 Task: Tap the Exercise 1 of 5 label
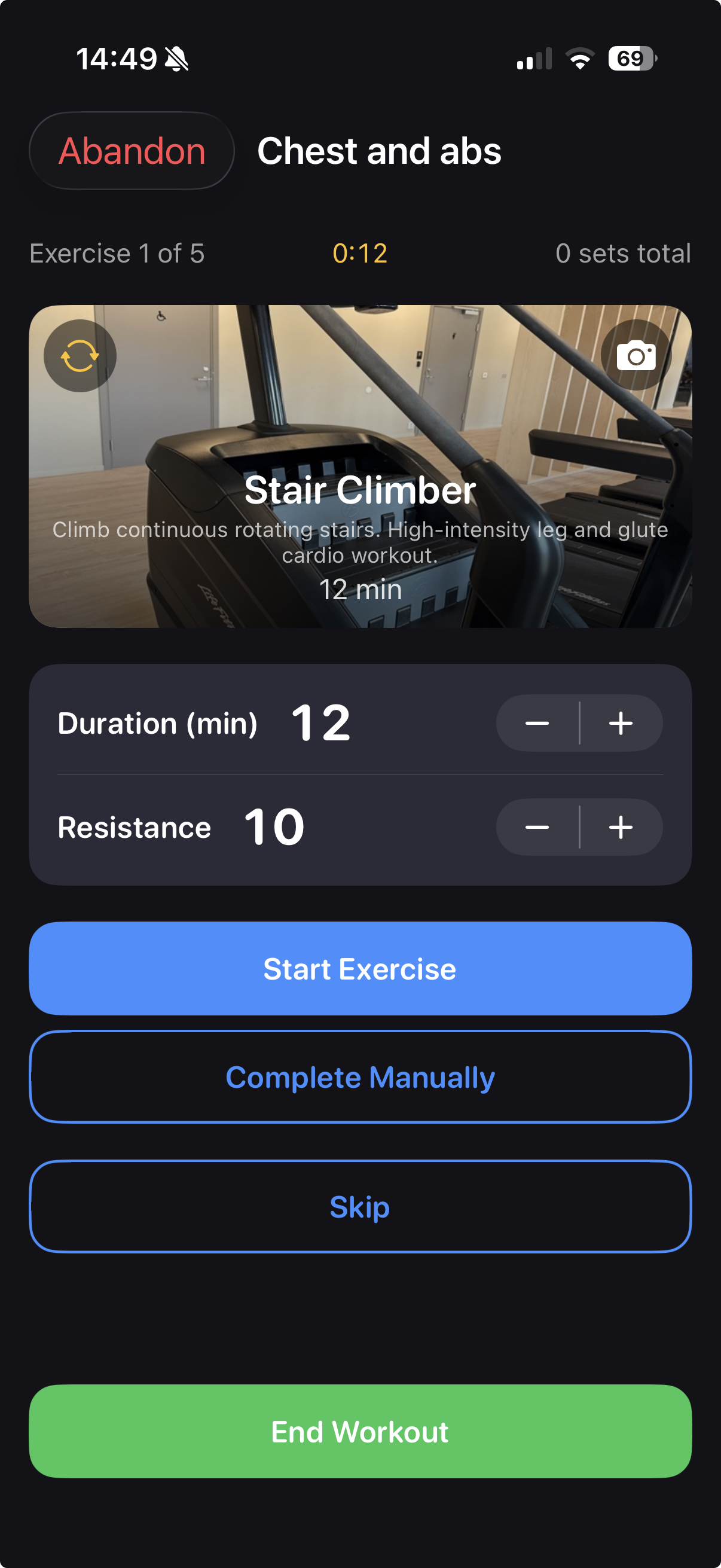click(116, 253)
